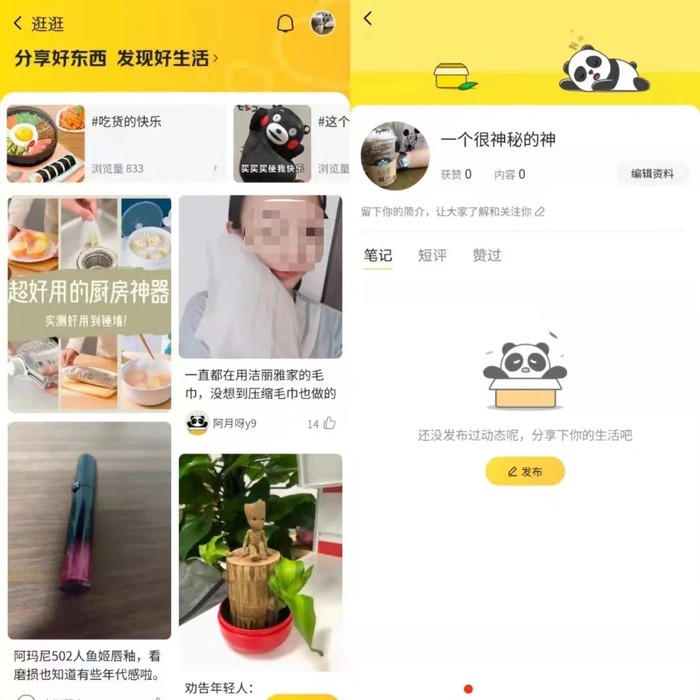Open the profile avatar beside the bell
Screen dimensions: 700x700
coord(322,23)
